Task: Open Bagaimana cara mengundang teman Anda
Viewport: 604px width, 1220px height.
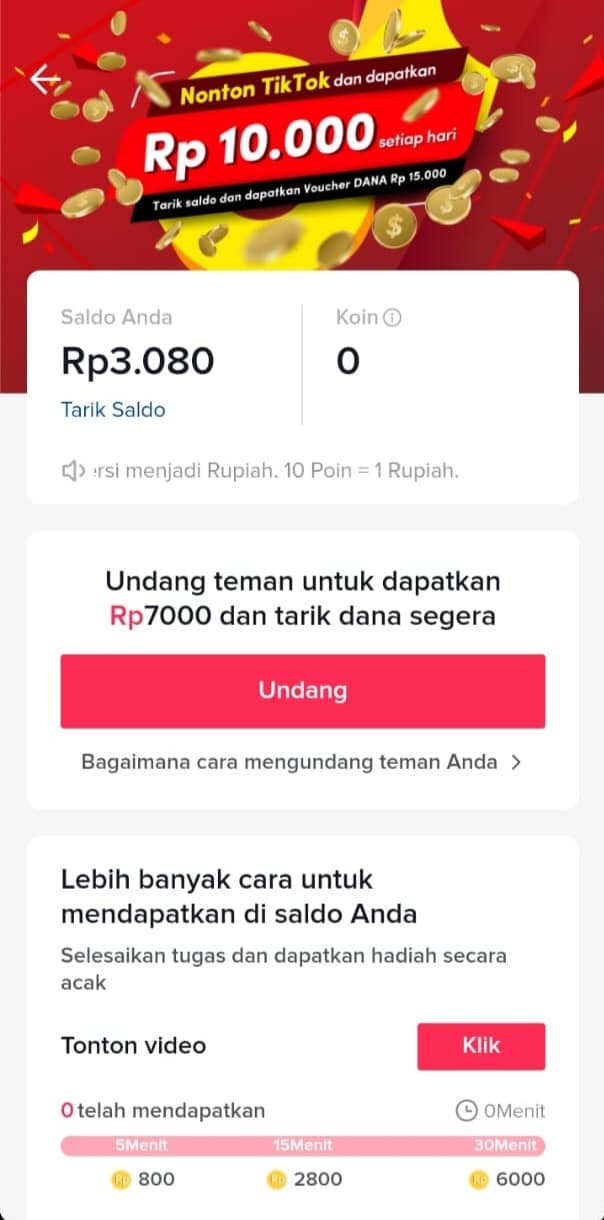Action: pyautogui.click(x=302, y=762)
